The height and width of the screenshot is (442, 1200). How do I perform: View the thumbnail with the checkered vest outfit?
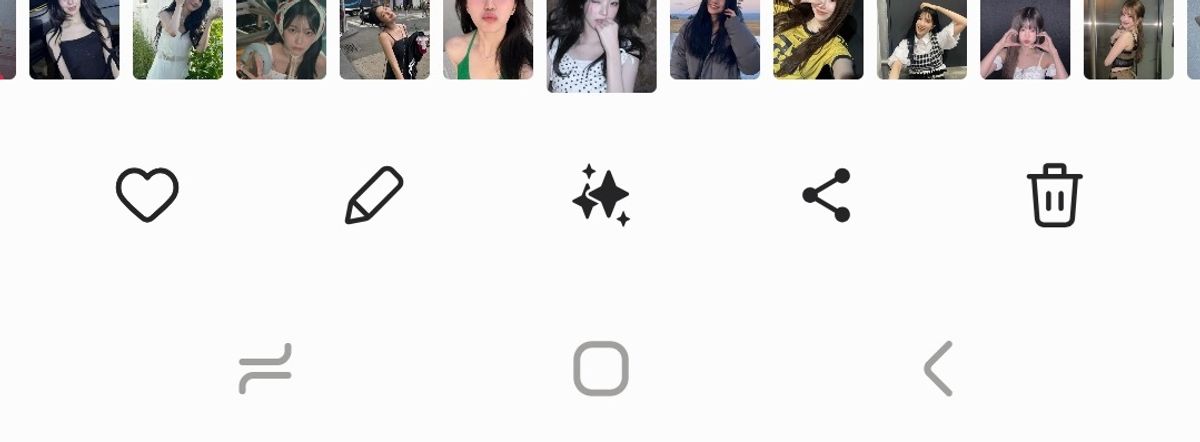tap(922, 38)
